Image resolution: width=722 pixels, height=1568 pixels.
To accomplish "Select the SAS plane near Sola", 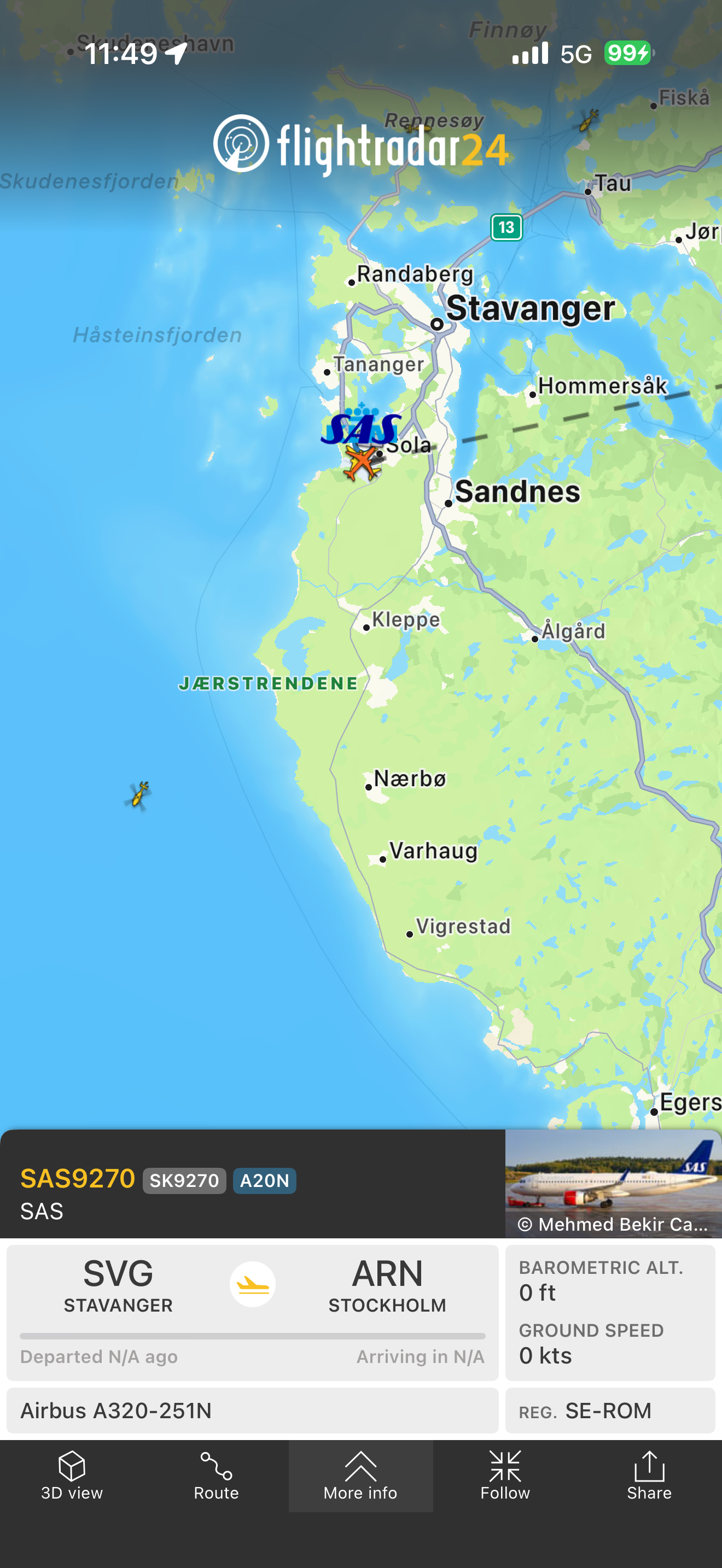I will coord(362,462).
